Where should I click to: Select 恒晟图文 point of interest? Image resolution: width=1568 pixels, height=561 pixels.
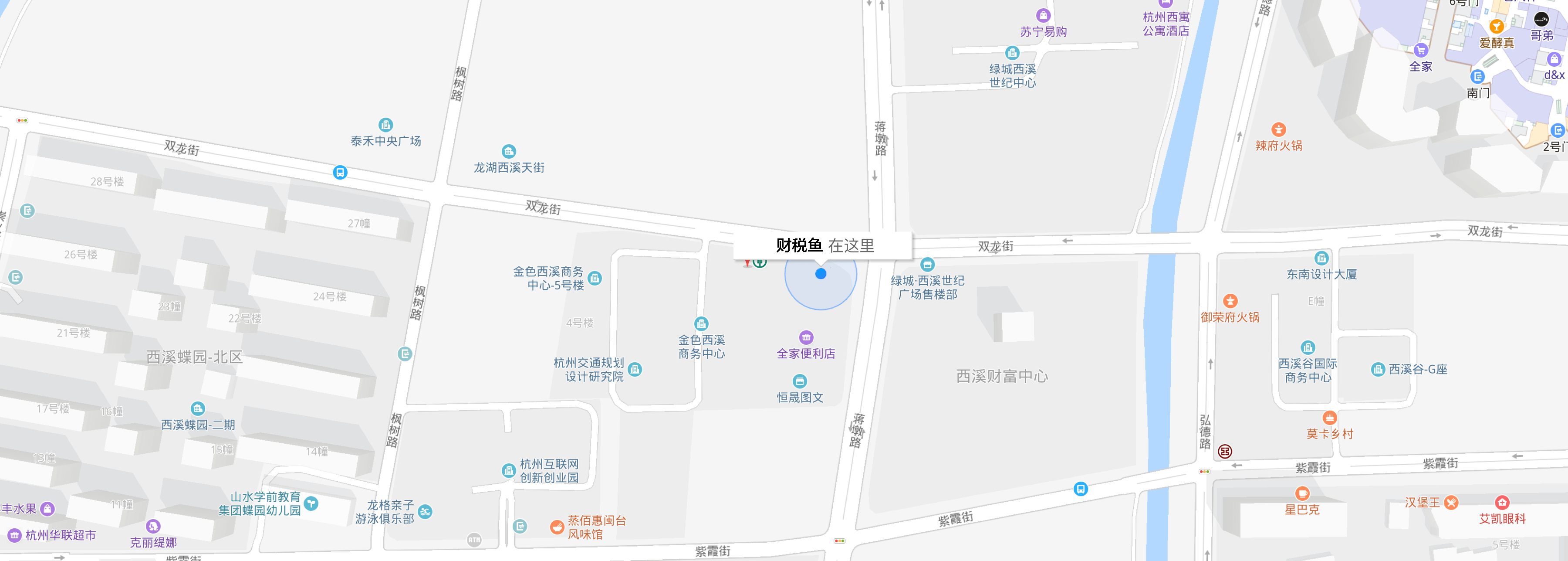[x=800, y=382]
